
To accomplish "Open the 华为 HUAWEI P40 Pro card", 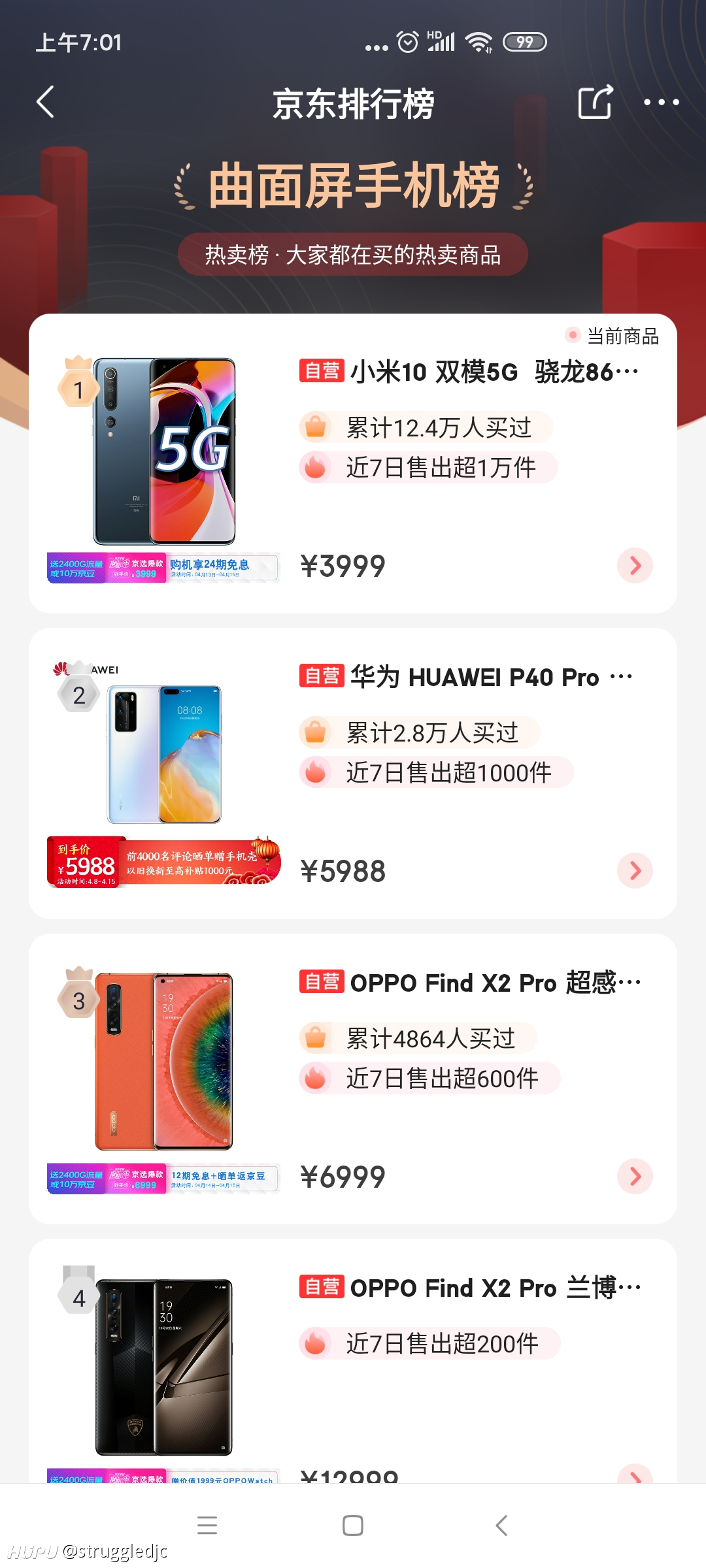I will pyautogui.click(x=353, y=774).
